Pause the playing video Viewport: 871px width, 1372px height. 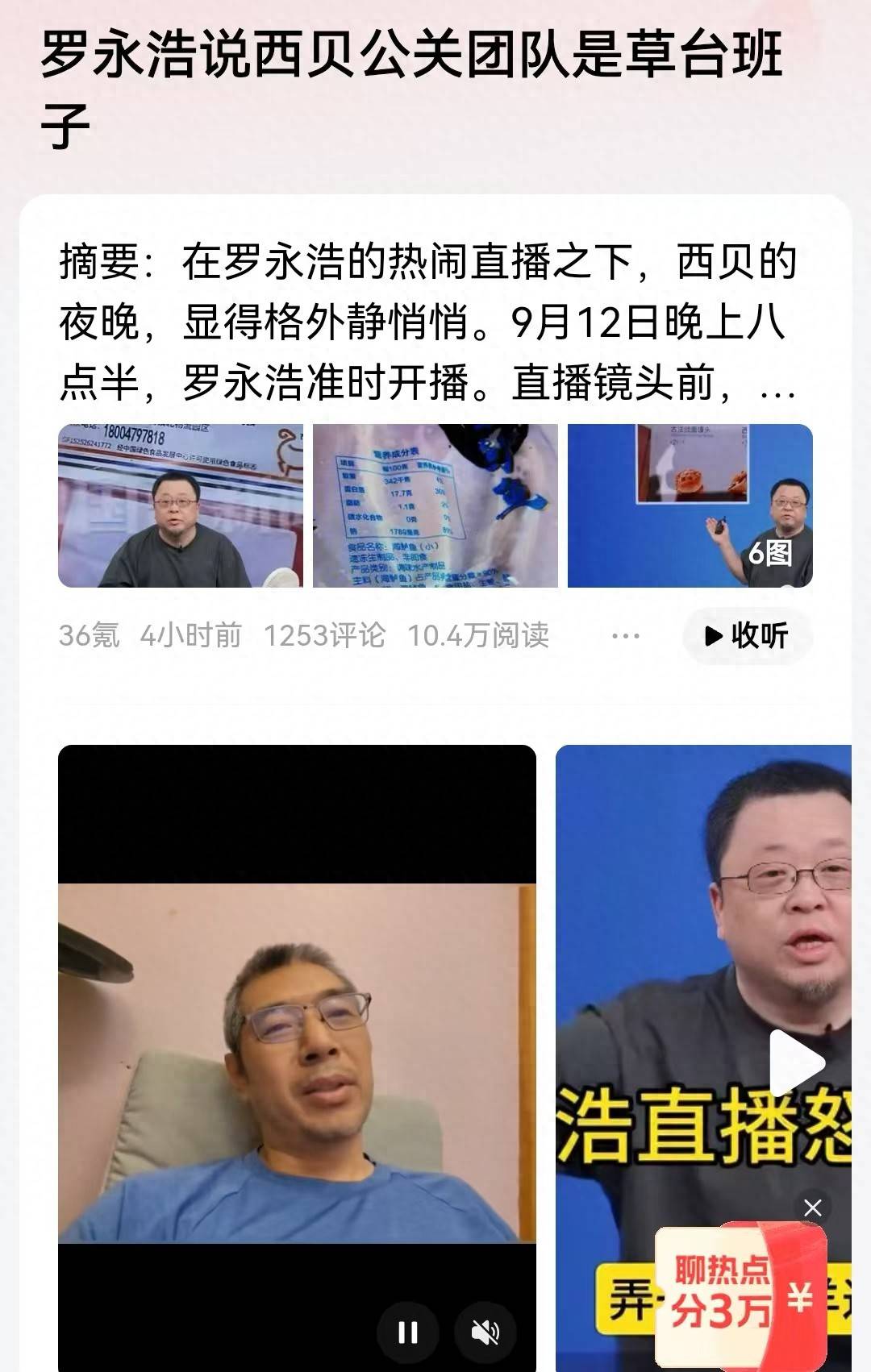coord(408,1333)
